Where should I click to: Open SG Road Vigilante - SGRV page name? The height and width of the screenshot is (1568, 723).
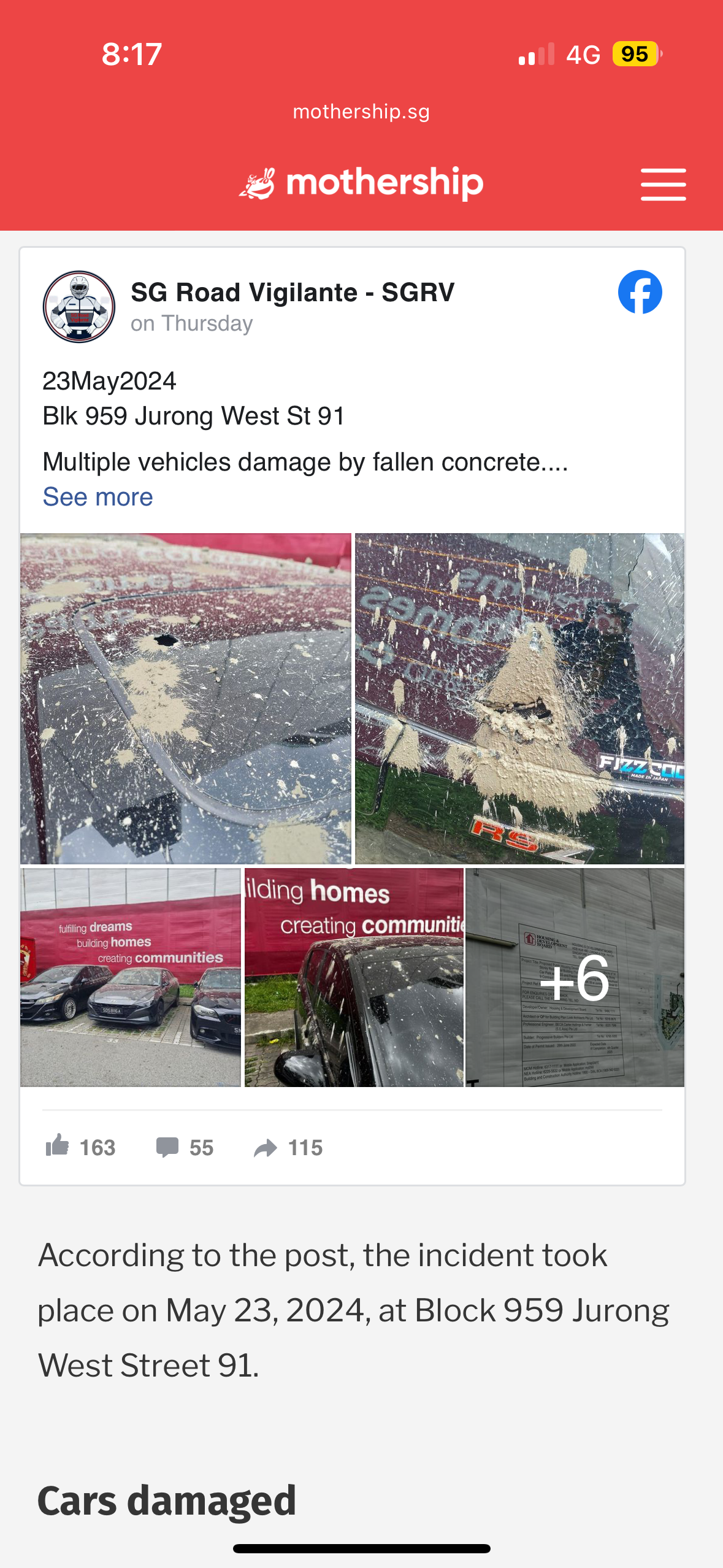tap(293, 293)
